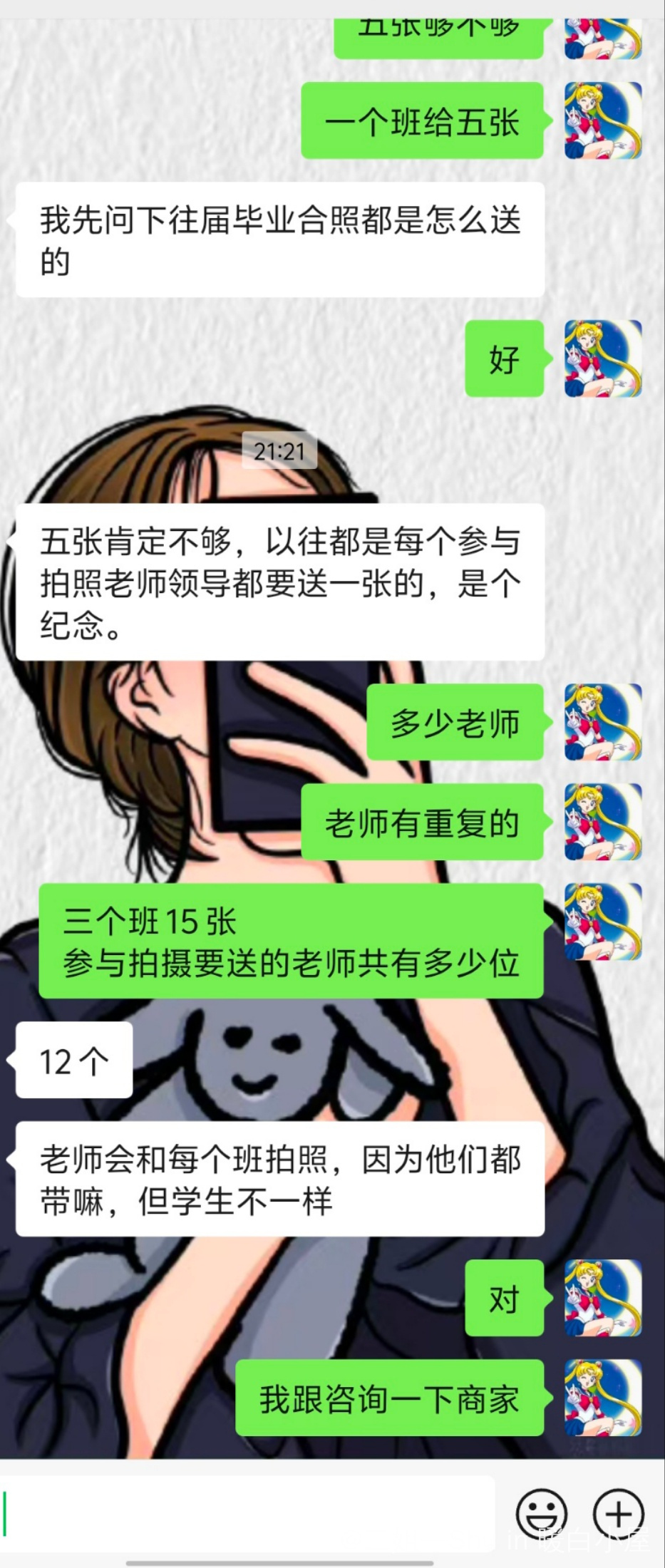Tap the avatar beside 我跟咨询一下商家
This screenshot has width=665, height=1568.
click(603, 1397)
